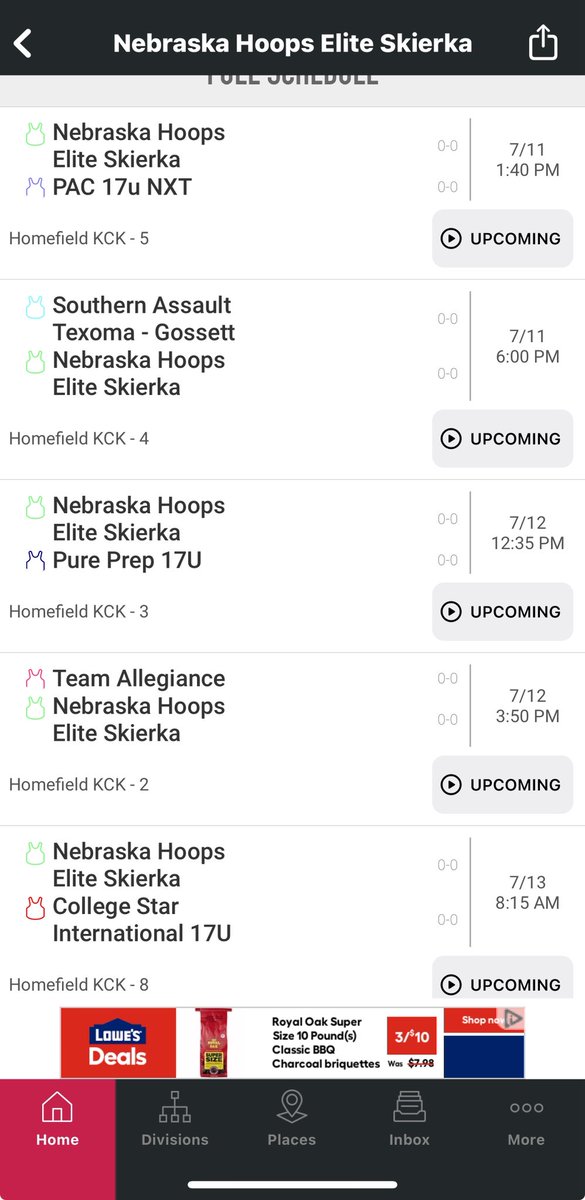The image size is (585, 1200).
Task: Tap UPCOMING for College Star International game
Action: pos(502,980)
